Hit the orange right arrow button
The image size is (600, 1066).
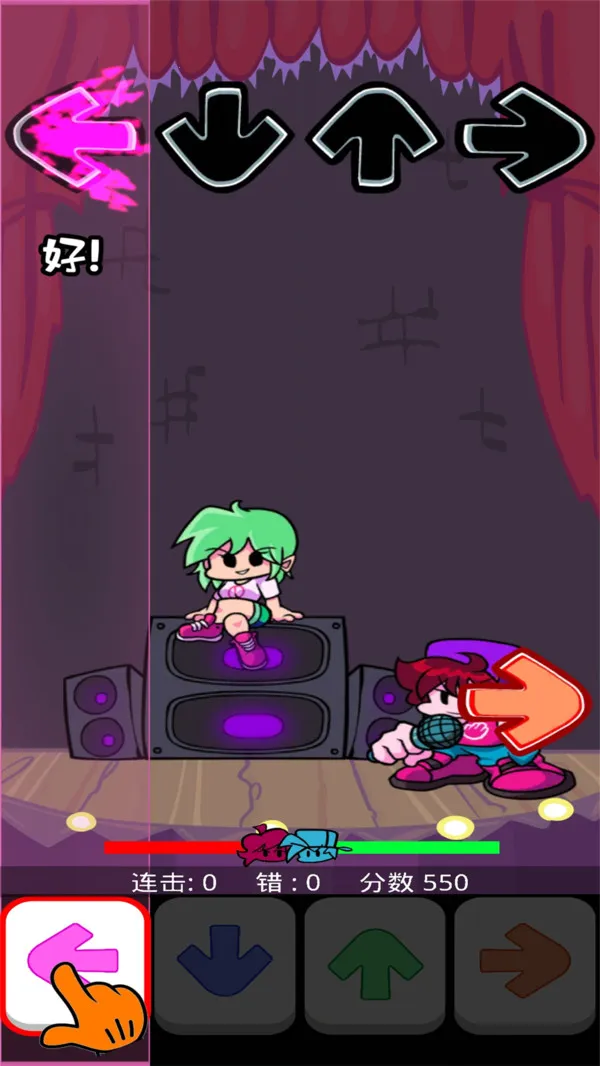point(525,965)
